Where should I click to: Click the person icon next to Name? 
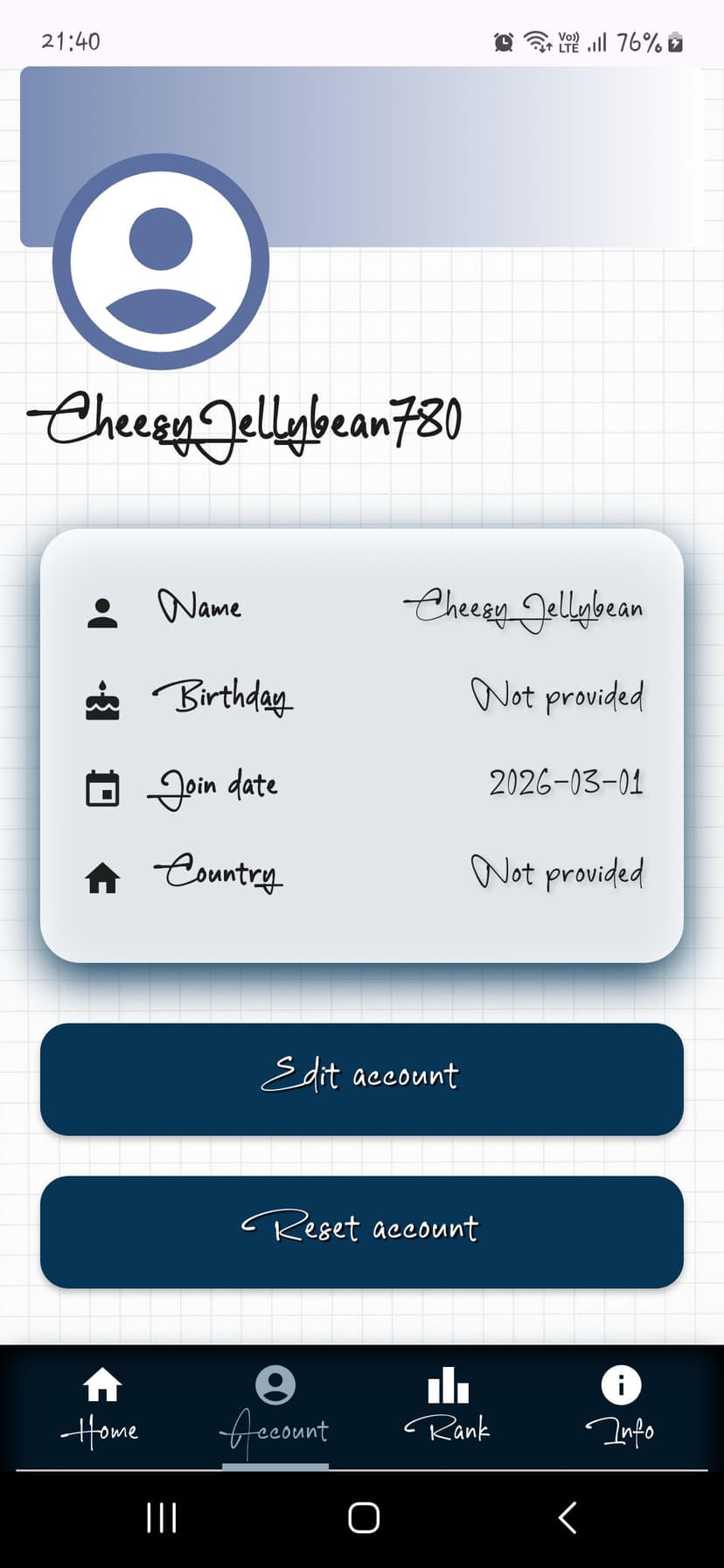(x=103, y=609)
